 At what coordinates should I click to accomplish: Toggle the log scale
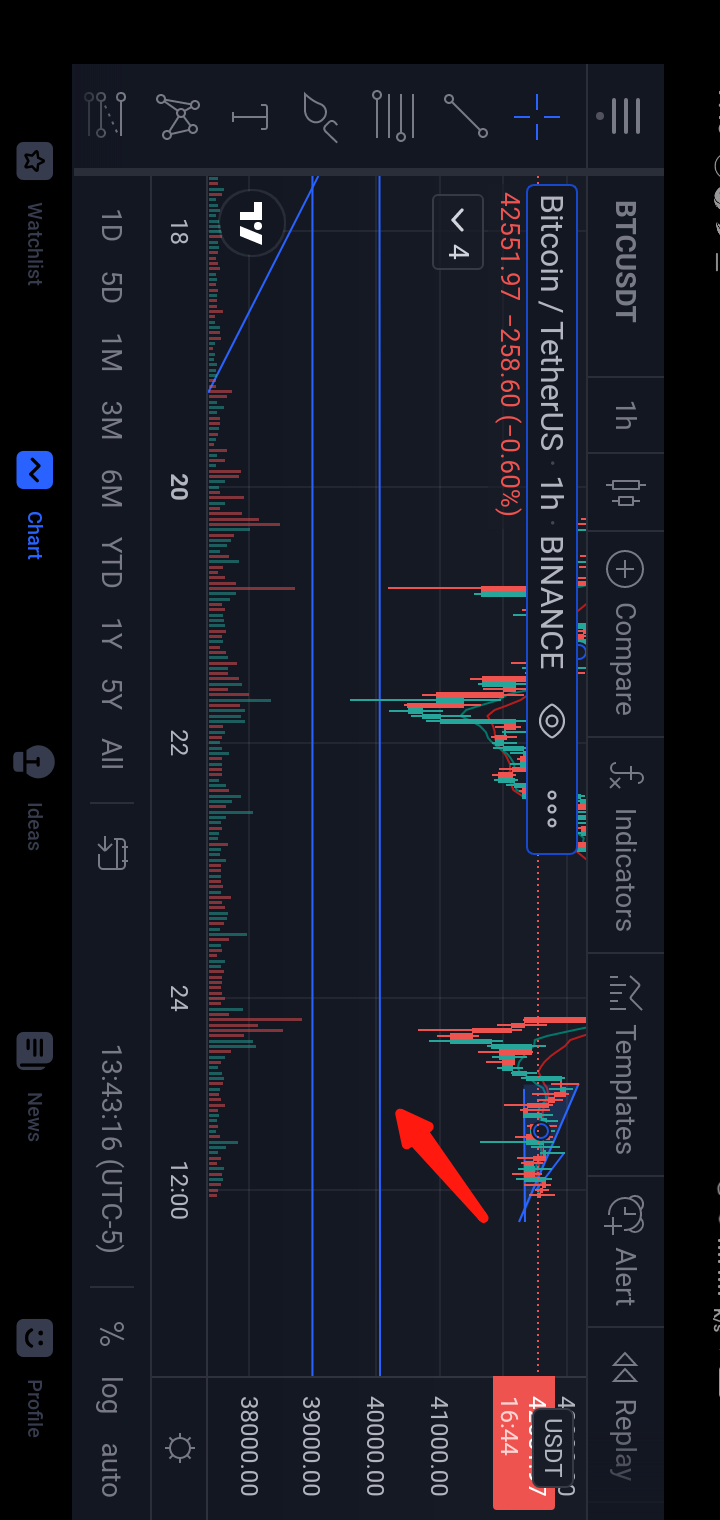click(110, 1396)
